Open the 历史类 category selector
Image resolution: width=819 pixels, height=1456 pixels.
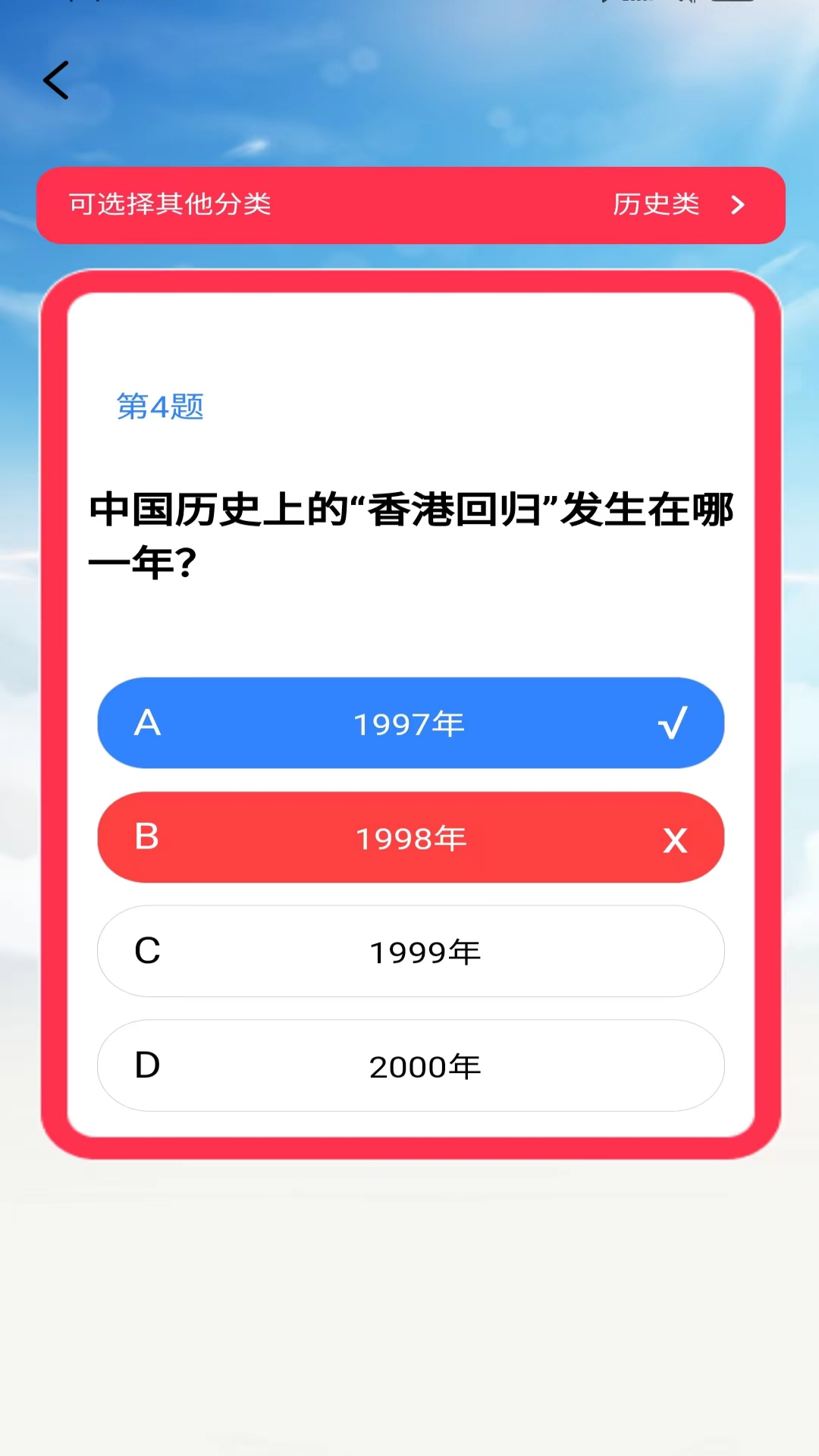coord(677,205)
